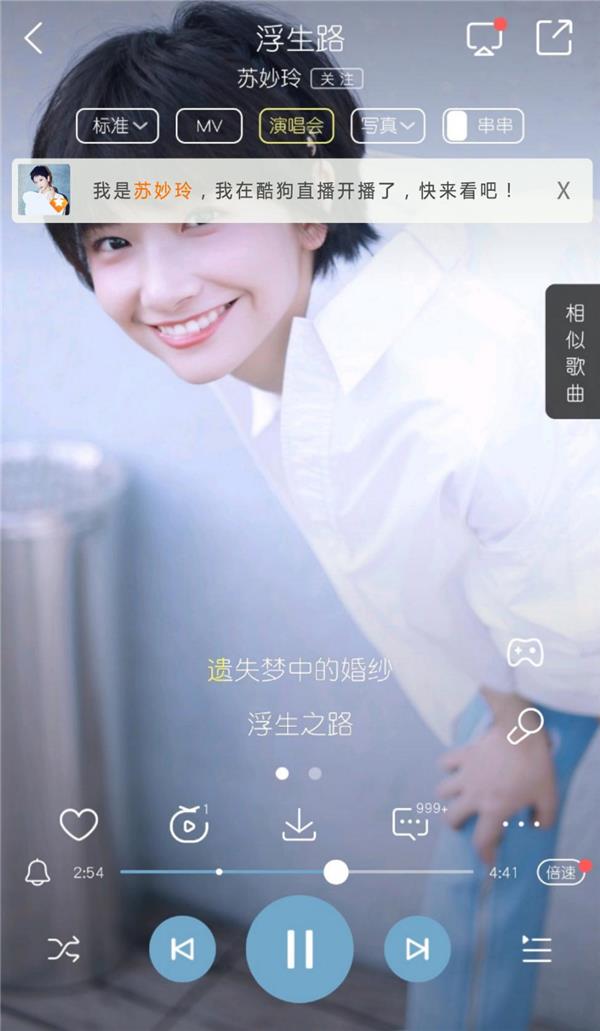Viewport: 600px width, 1031px height.
Task: Open the MV chip
Action: click(x=209, y=126)
